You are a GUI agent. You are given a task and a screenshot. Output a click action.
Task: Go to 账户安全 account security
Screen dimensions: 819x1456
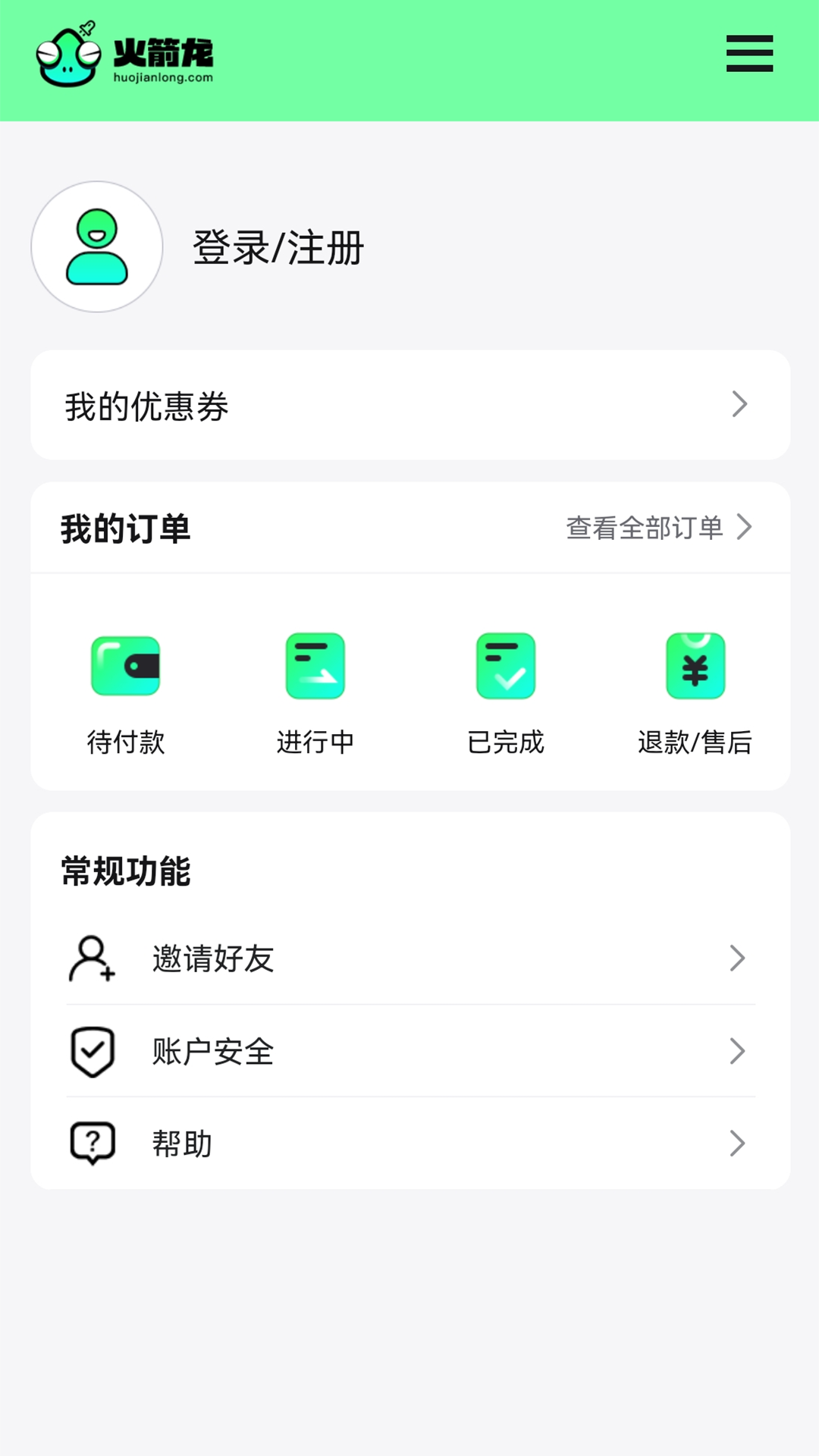point(410,1052)
